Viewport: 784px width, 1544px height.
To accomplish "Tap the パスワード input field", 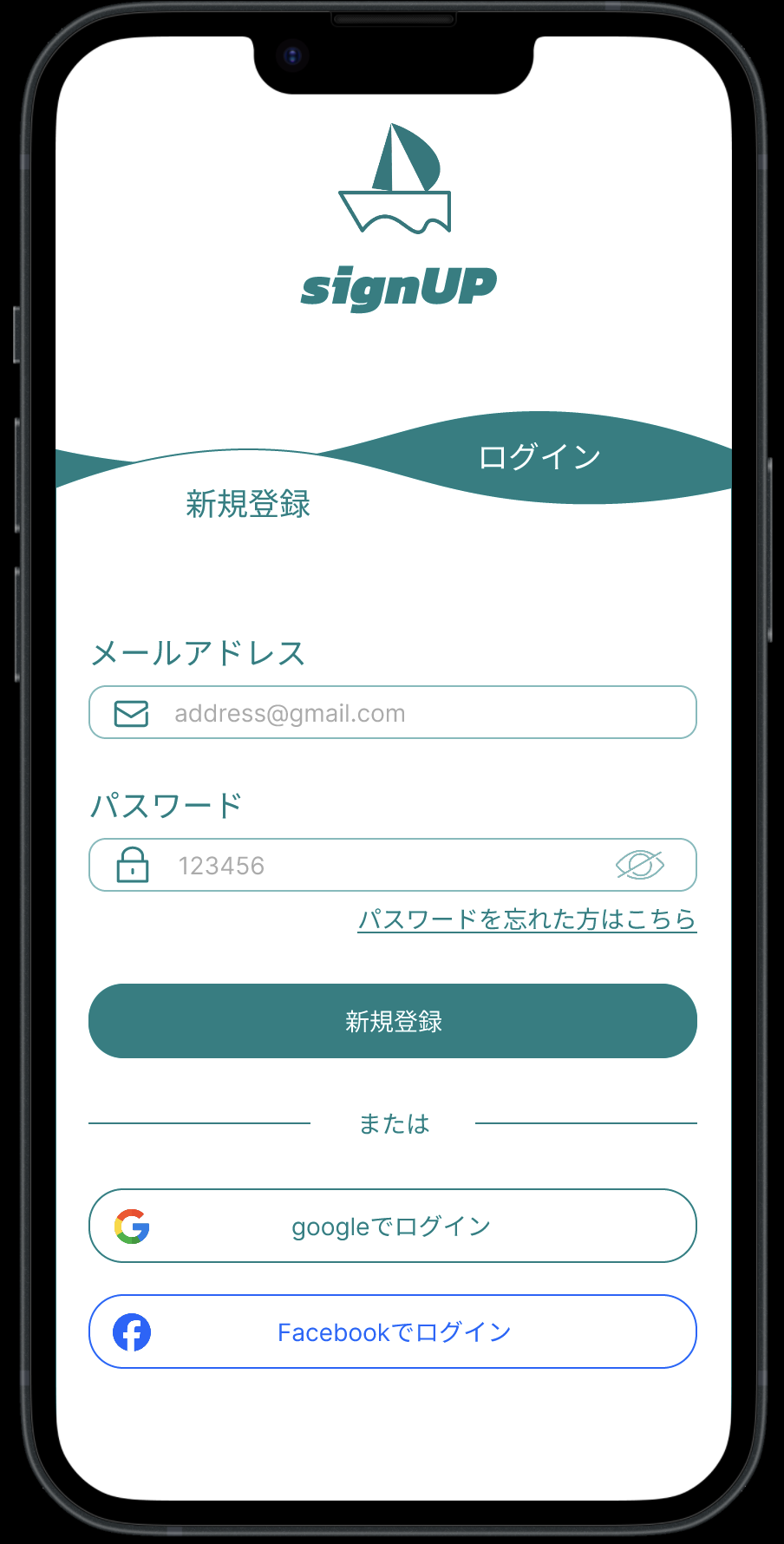I will point(382,866).
